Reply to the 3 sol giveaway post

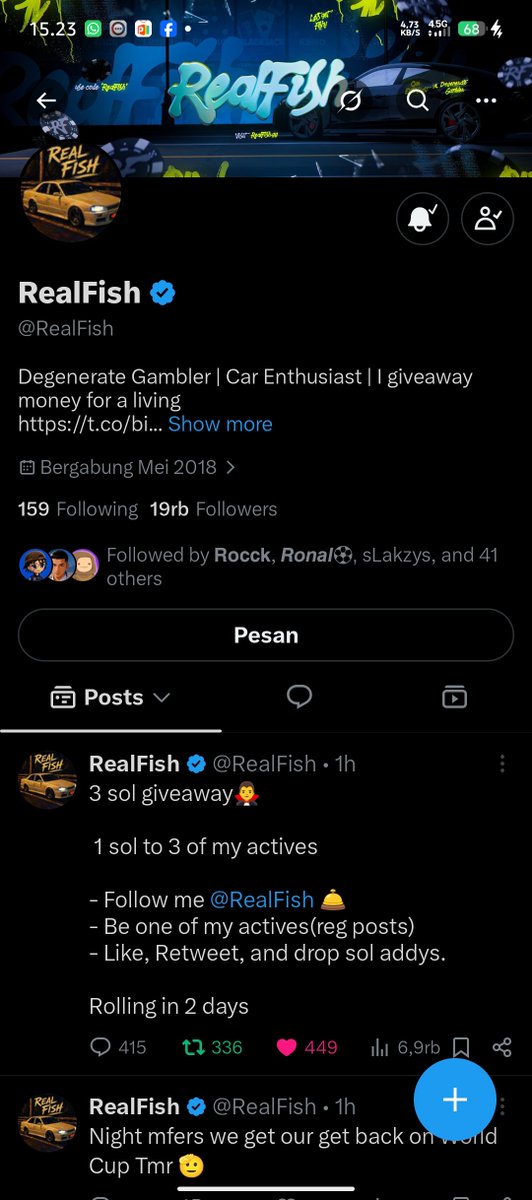[x=118, y=1047]
